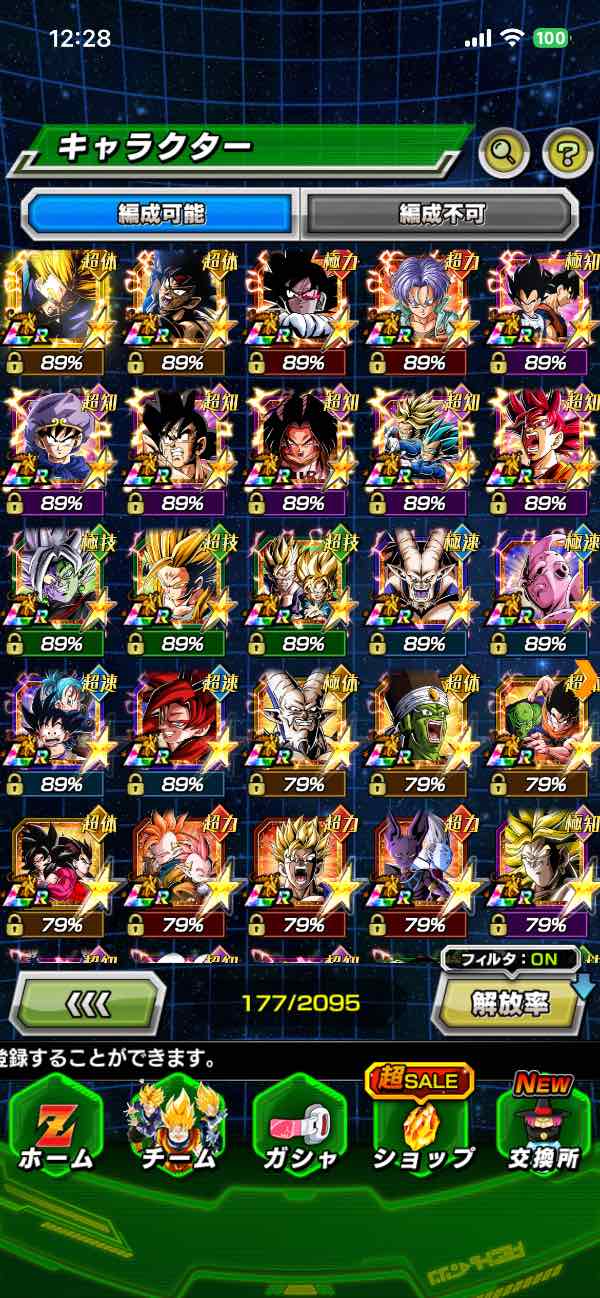Select the purple-haired Trunks 超力 character
The width and height of the screenshot is (600, 1298).
[421, 310]
